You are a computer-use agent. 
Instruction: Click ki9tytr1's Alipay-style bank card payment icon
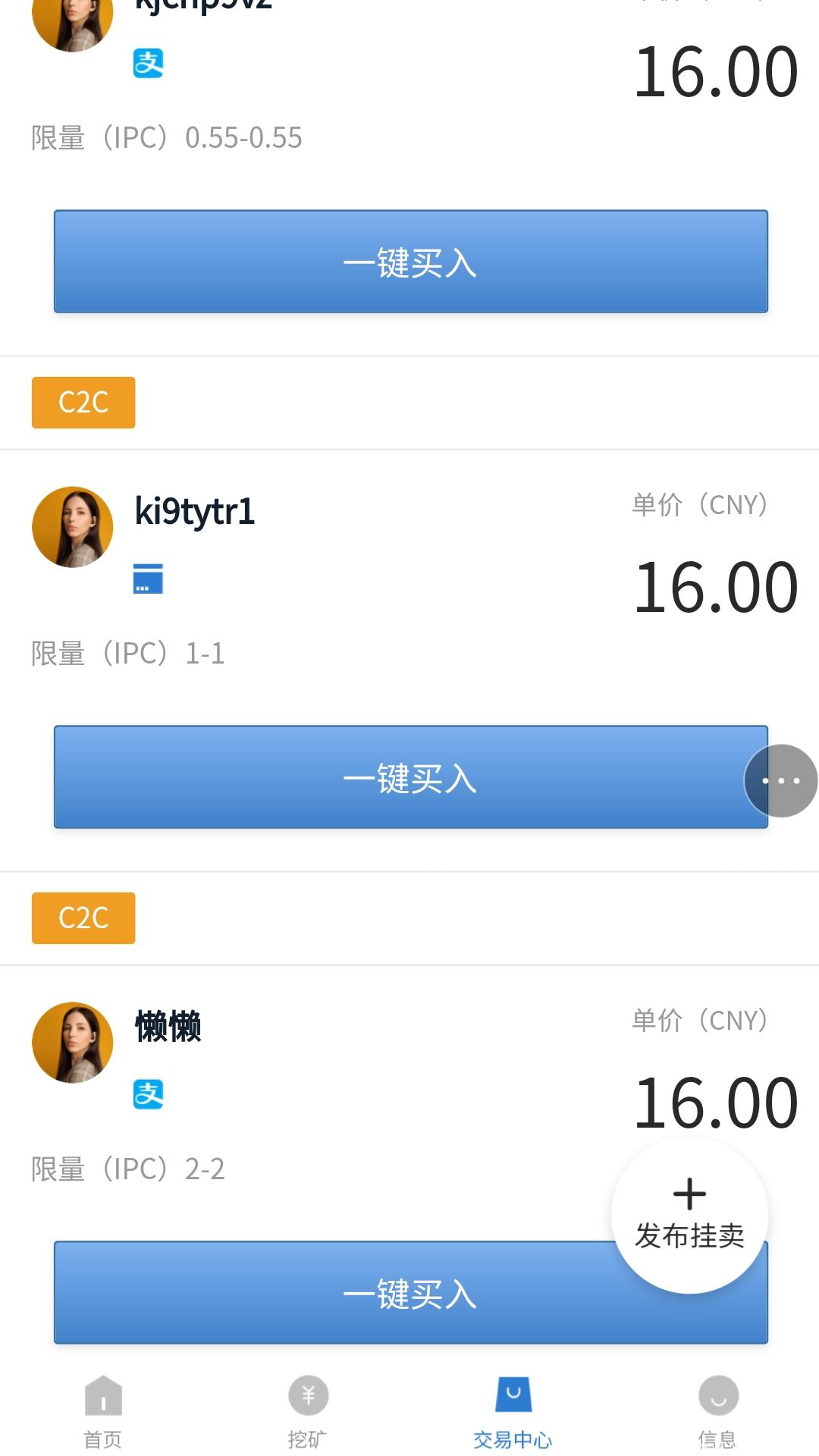(x=149, y=580)
